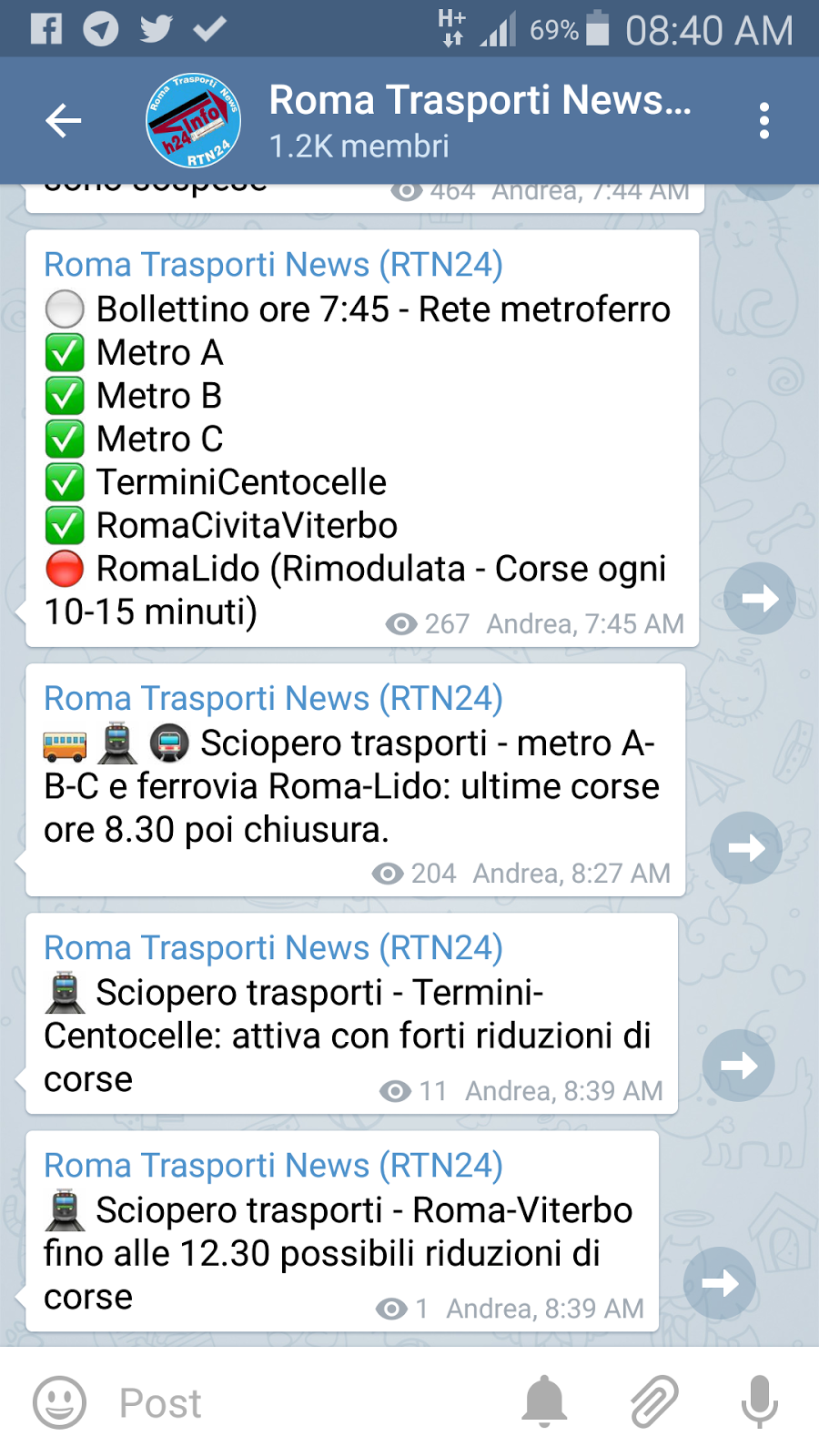Image resolution: width=819 pixels, height=1456 pixels.
Task: Tap the back arrow to leave the chat
Action: (x=62, y=120)
